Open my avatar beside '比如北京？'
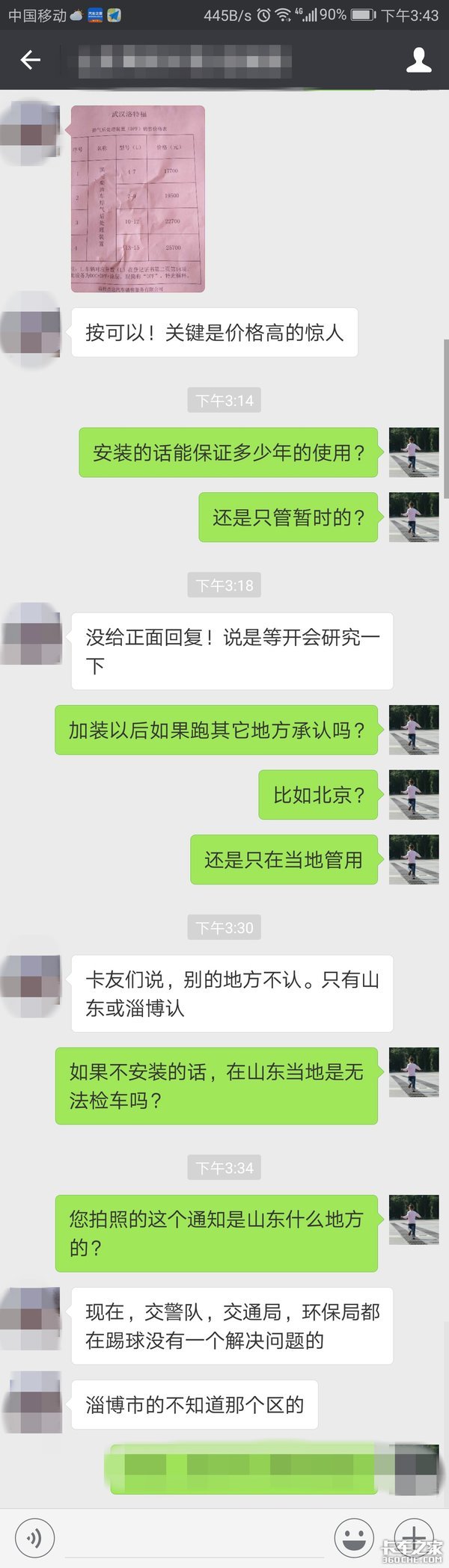Image resolution: width=449 pixels, height=1568 pixels. point(414,795)
